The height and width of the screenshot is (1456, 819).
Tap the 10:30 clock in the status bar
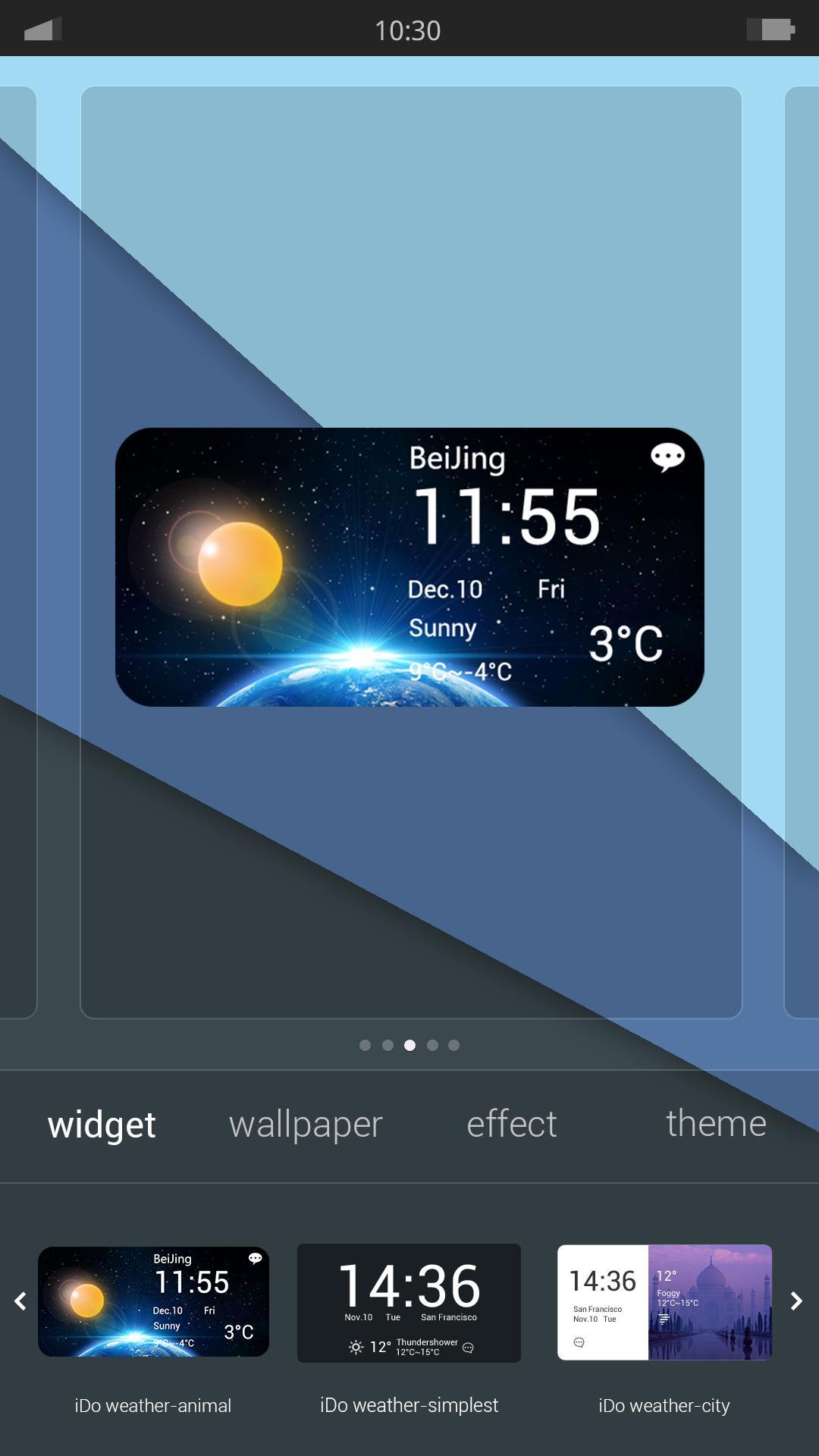(x=409, y=30)
